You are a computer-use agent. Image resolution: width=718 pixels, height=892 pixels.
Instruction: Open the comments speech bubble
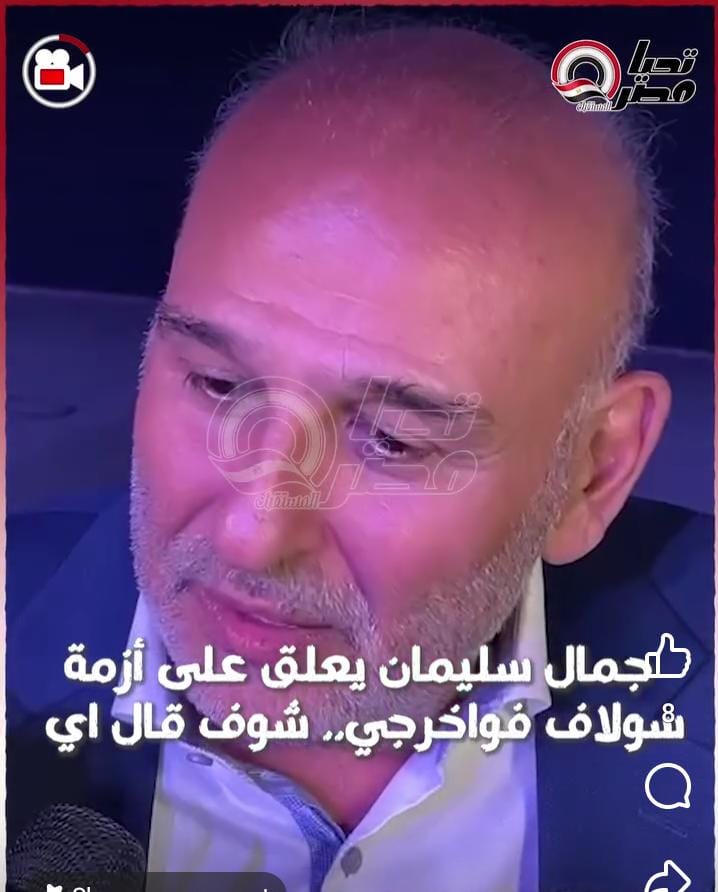[x=668, y=786]
